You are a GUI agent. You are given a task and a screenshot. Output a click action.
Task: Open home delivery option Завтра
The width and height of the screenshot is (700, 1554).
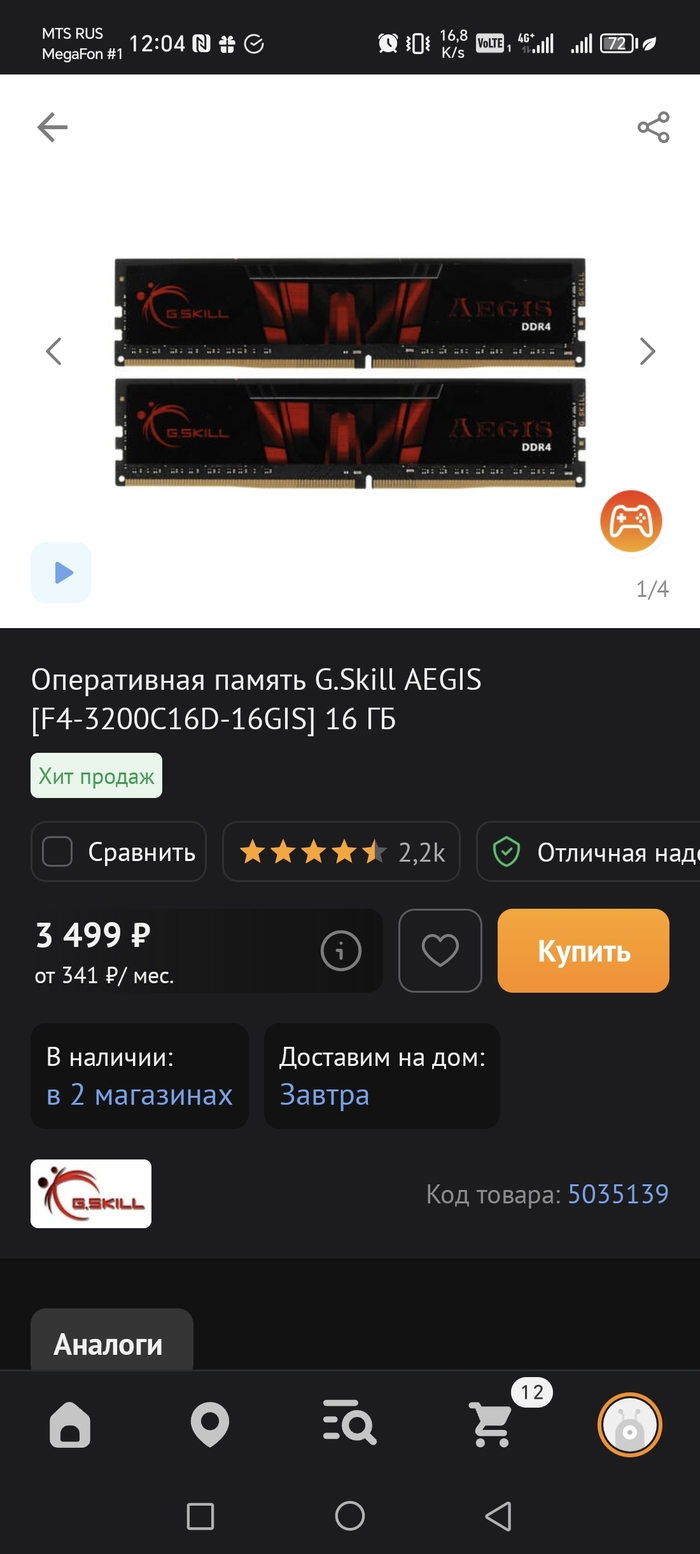(324, 1094)
